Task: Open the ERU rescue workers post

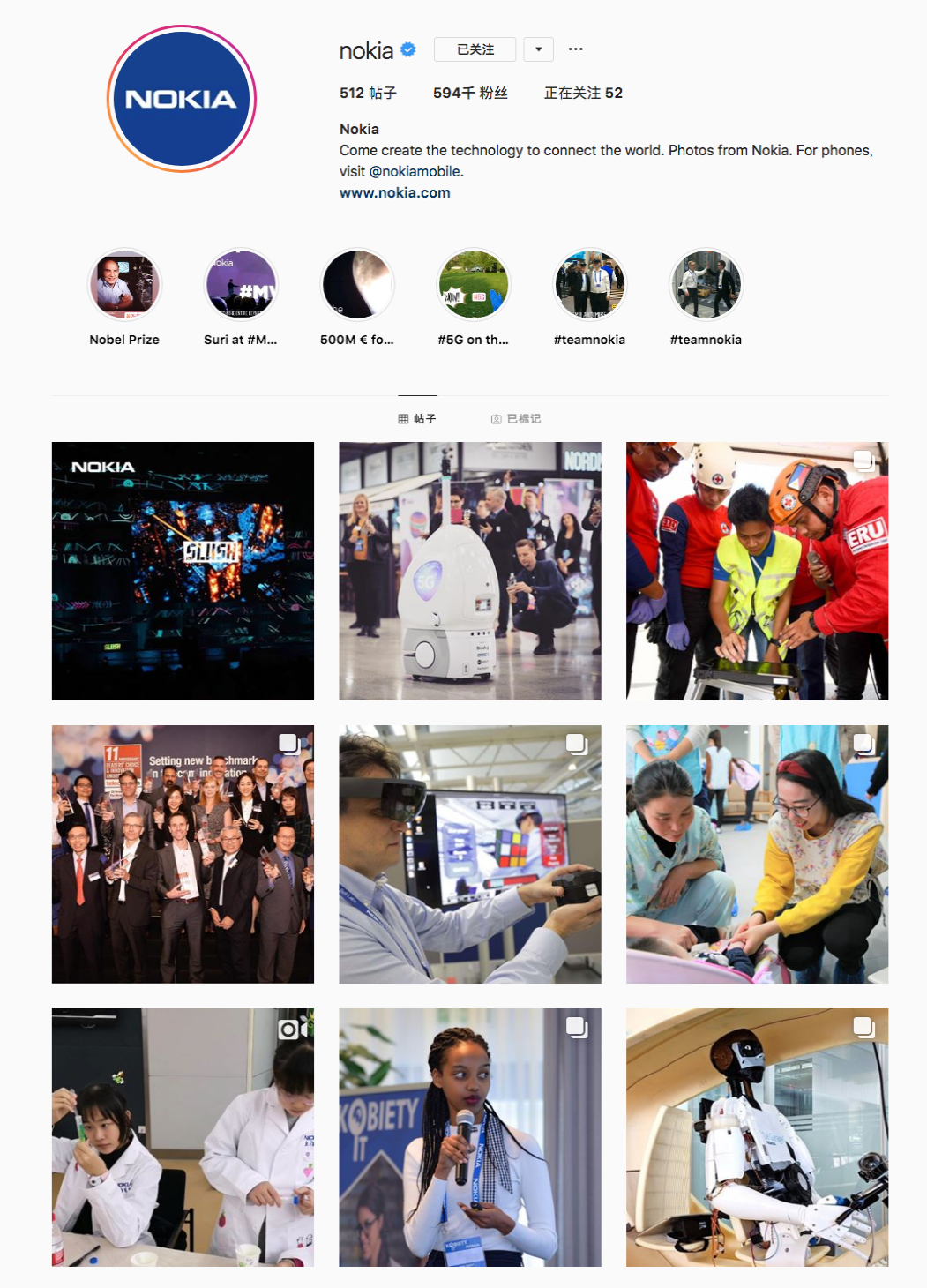Action: 757,571
